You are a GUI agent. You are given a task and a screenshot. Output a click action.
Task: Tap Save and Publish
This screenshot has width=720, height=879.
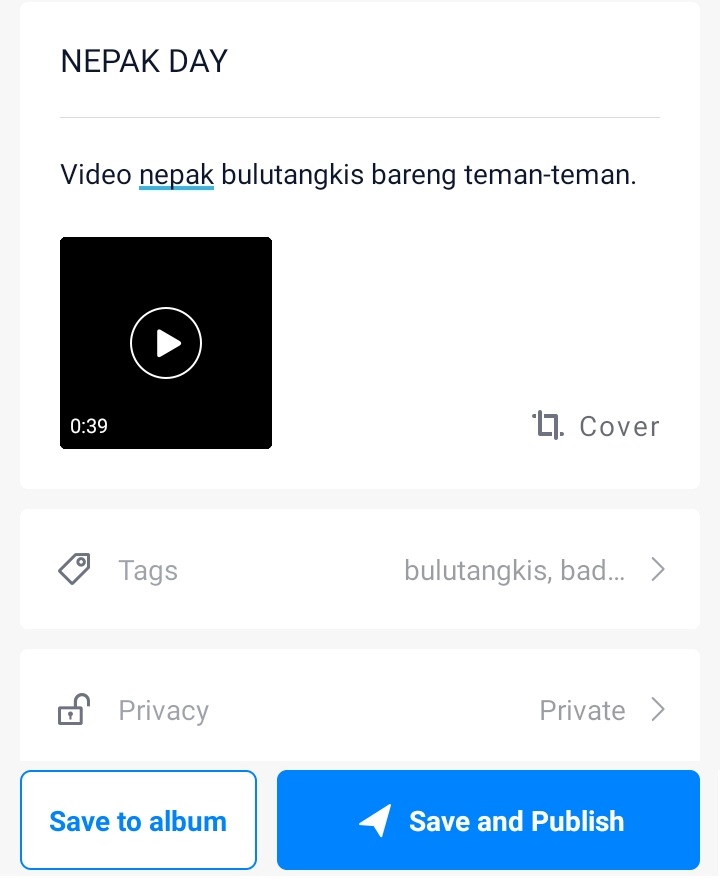click(x=488, y=821)
